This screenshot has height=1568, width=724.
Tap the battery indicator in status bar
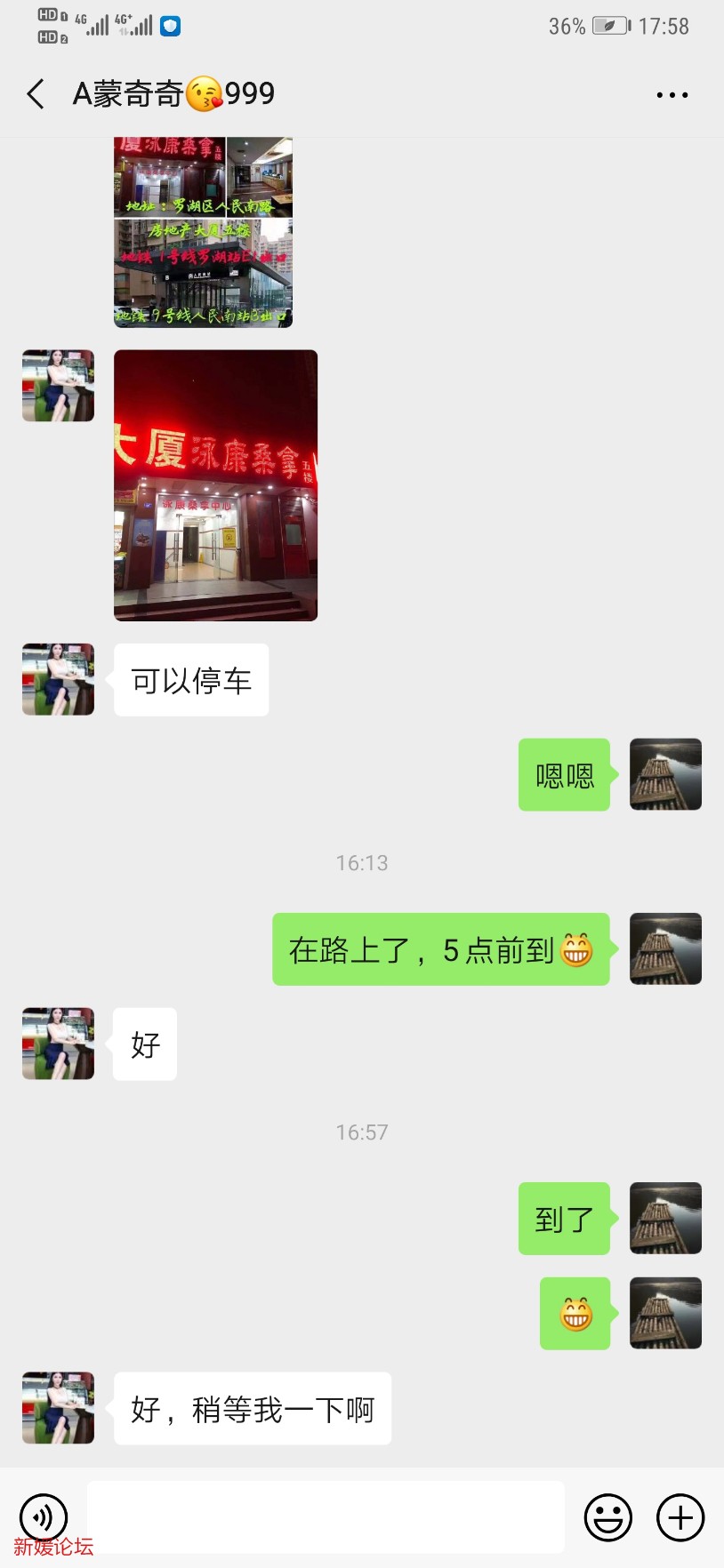click(x=609, y=26)
